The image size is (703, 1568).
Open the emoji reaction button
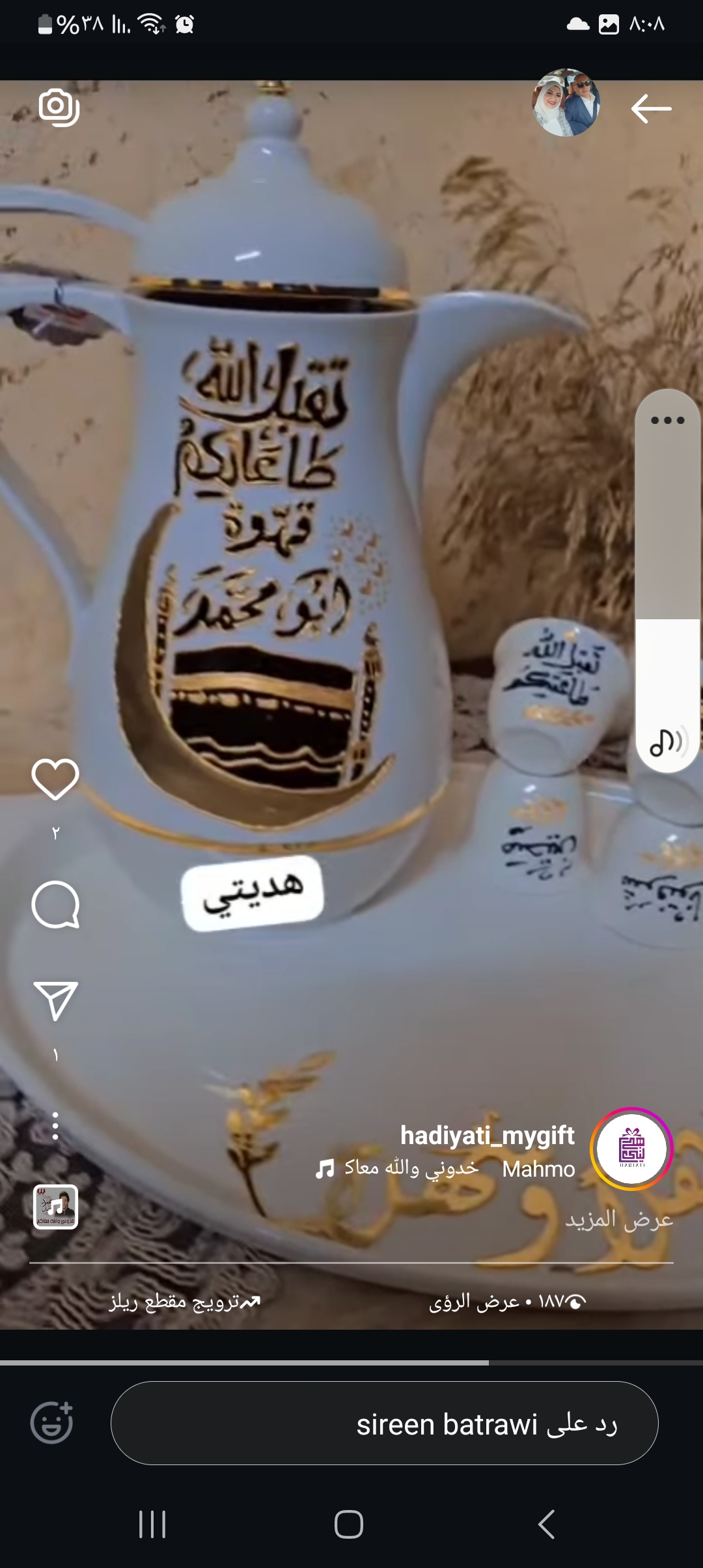[52, 1423]
